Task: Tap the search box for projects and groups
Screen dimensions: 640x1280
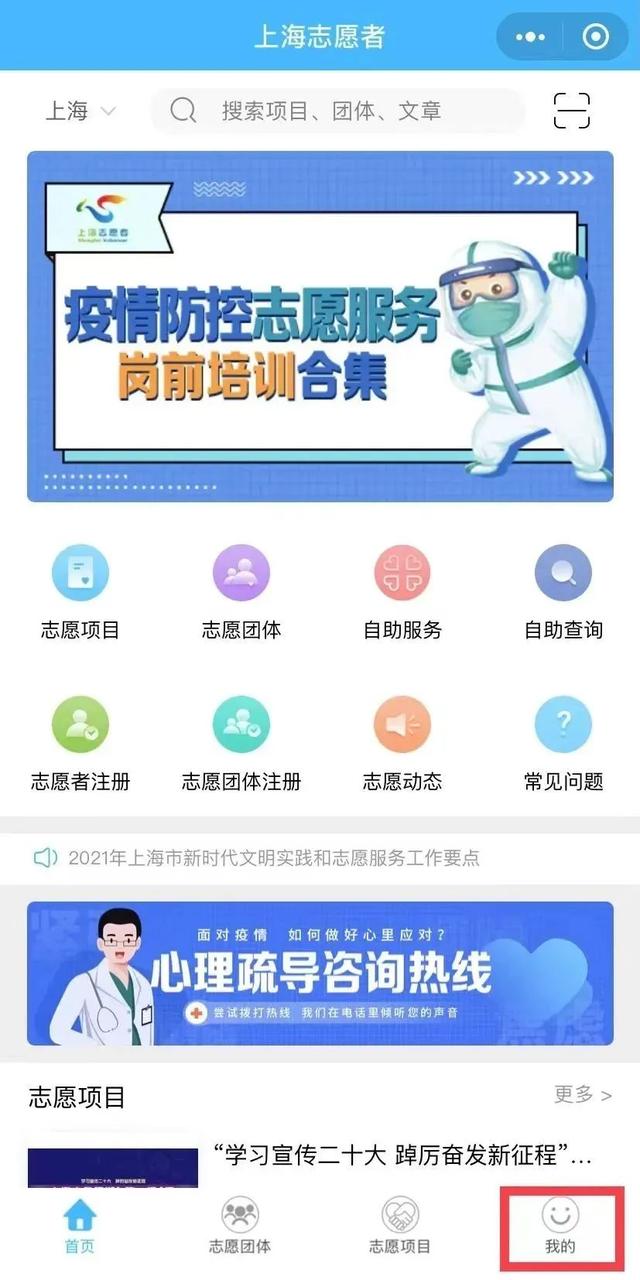Action: [x=337, y=111]
